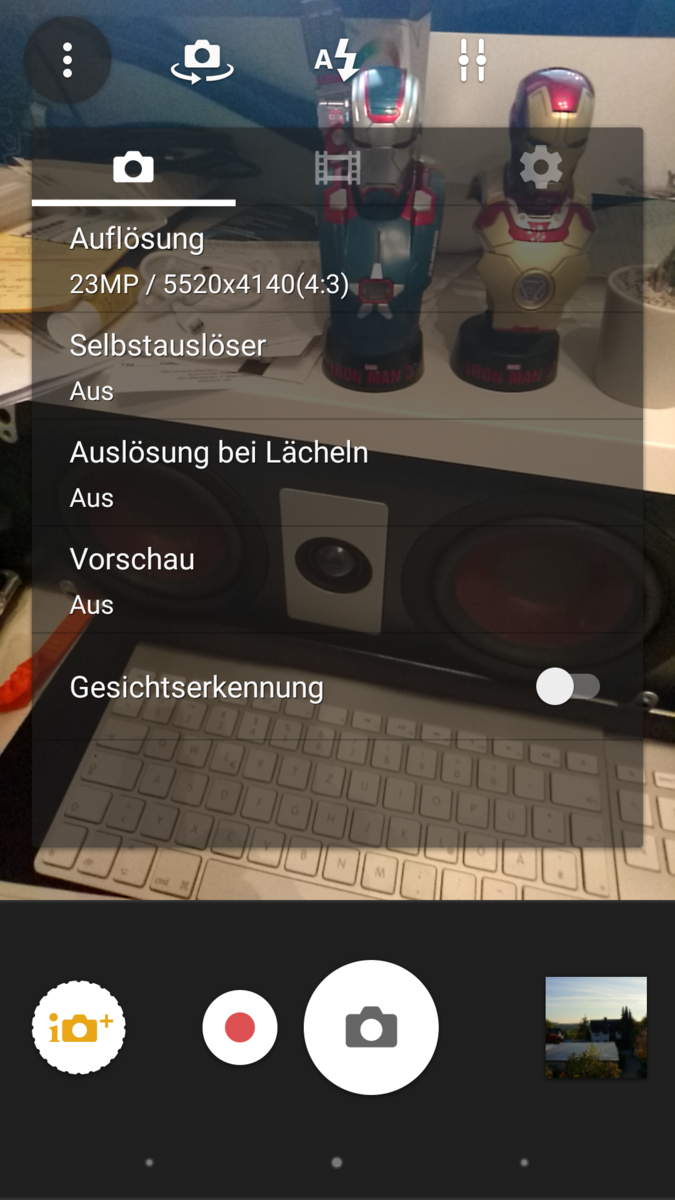
Task: Switch to the video settings tab
Action: (337, 167)
